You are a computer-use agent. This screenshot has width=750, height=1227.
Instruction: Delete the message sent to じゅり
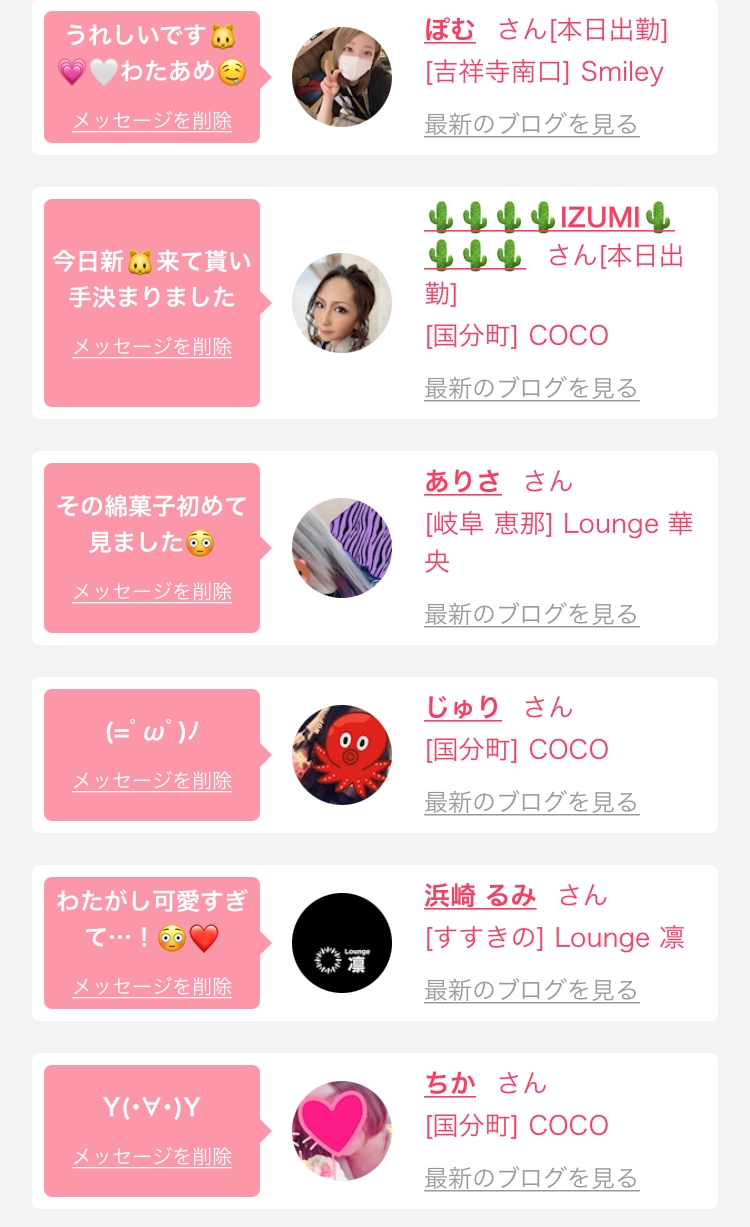pos(152,781)
